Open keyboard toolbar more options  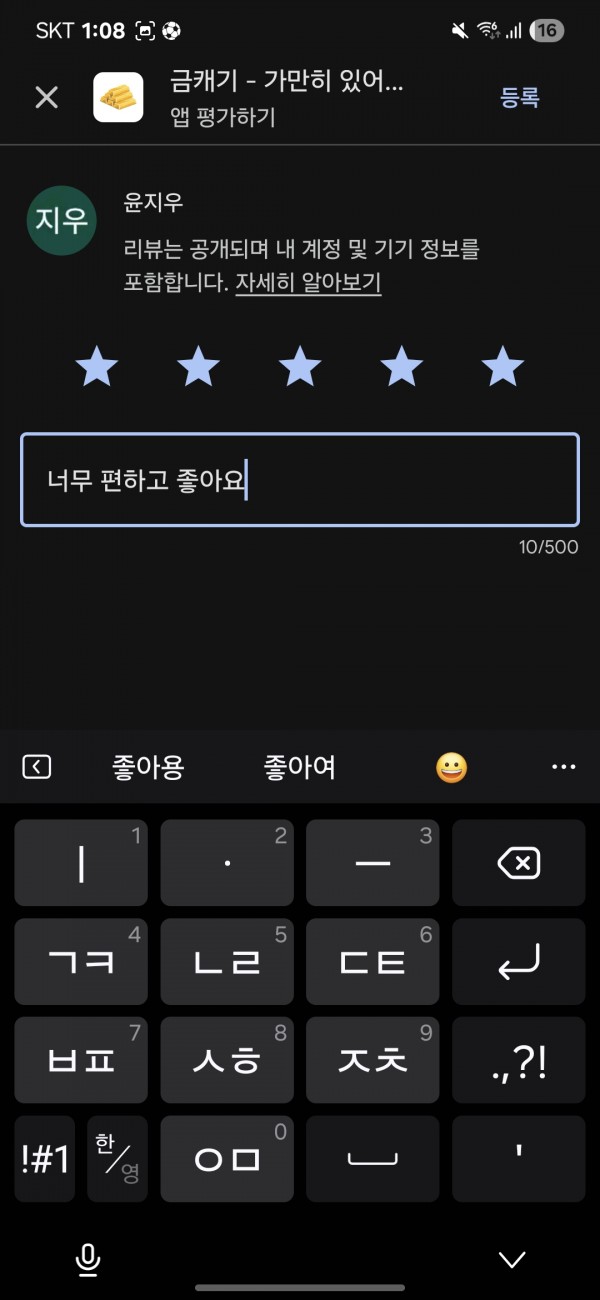click(564, 767)
